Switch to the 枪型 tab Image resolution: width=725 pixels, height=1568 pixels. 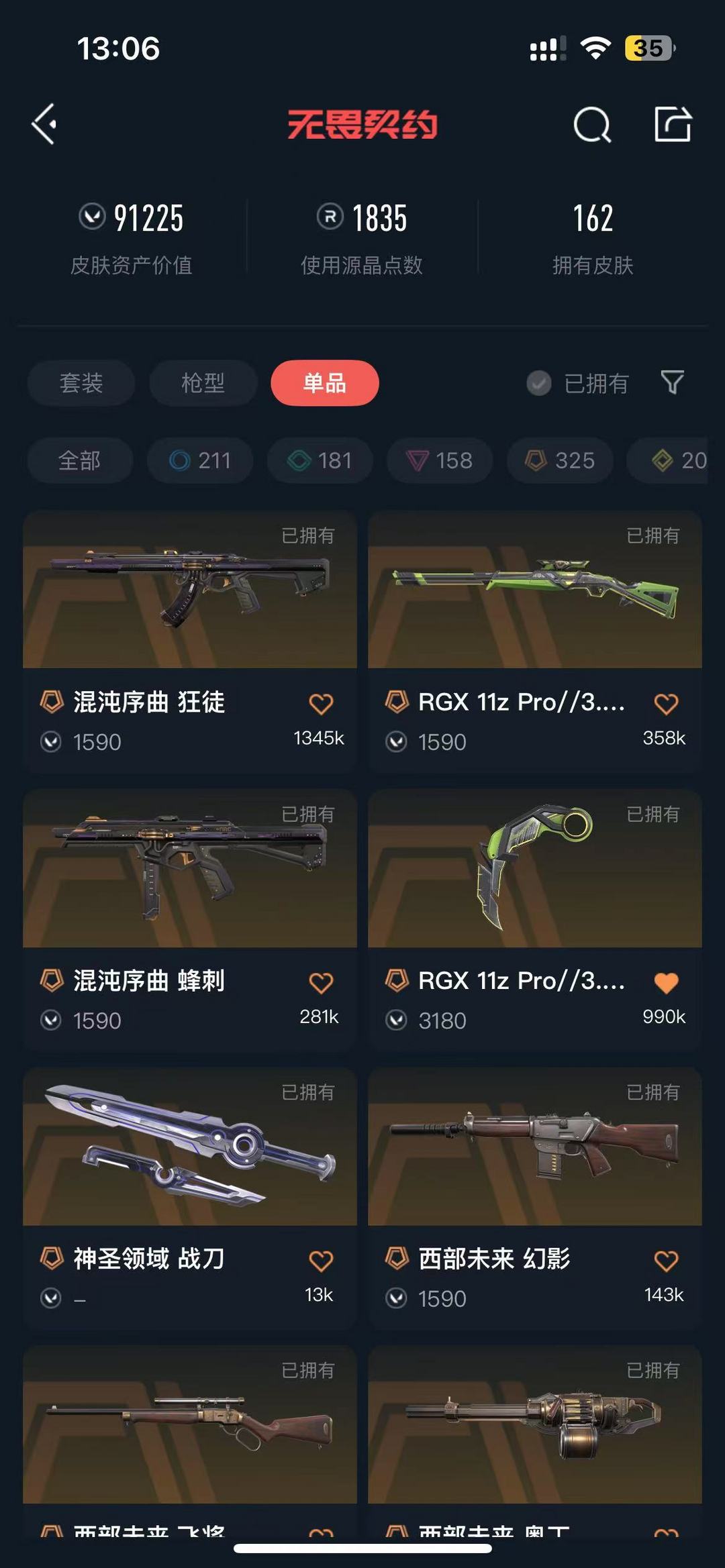point(203,383)
